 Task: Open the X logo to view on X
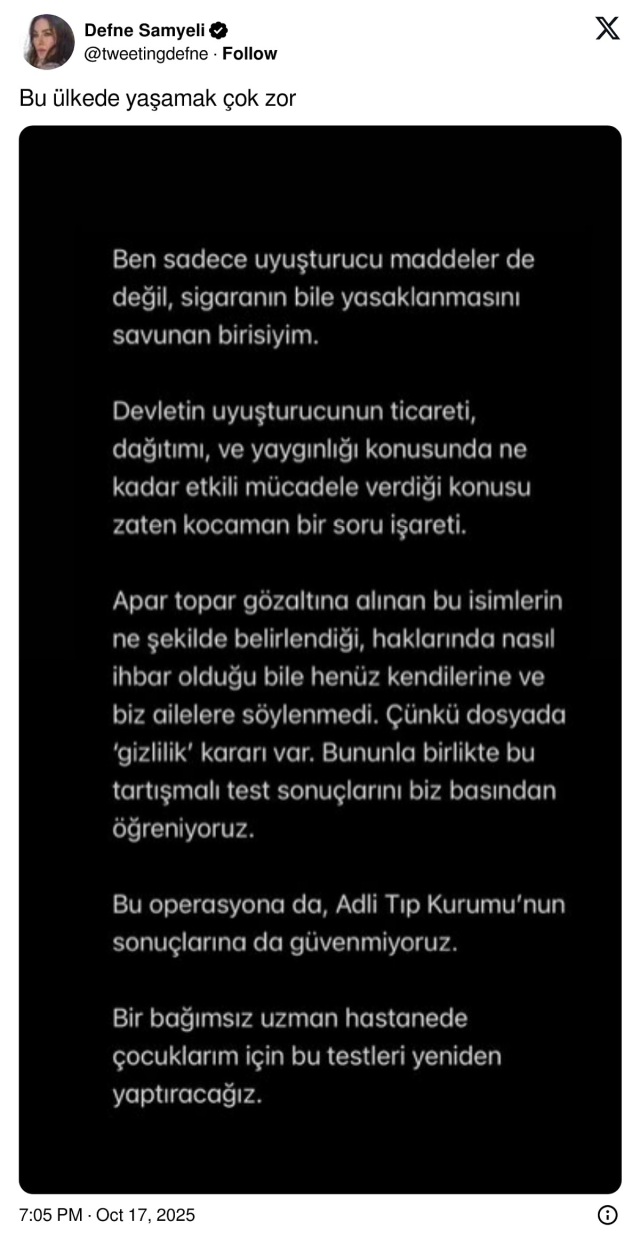click(607, 29)
